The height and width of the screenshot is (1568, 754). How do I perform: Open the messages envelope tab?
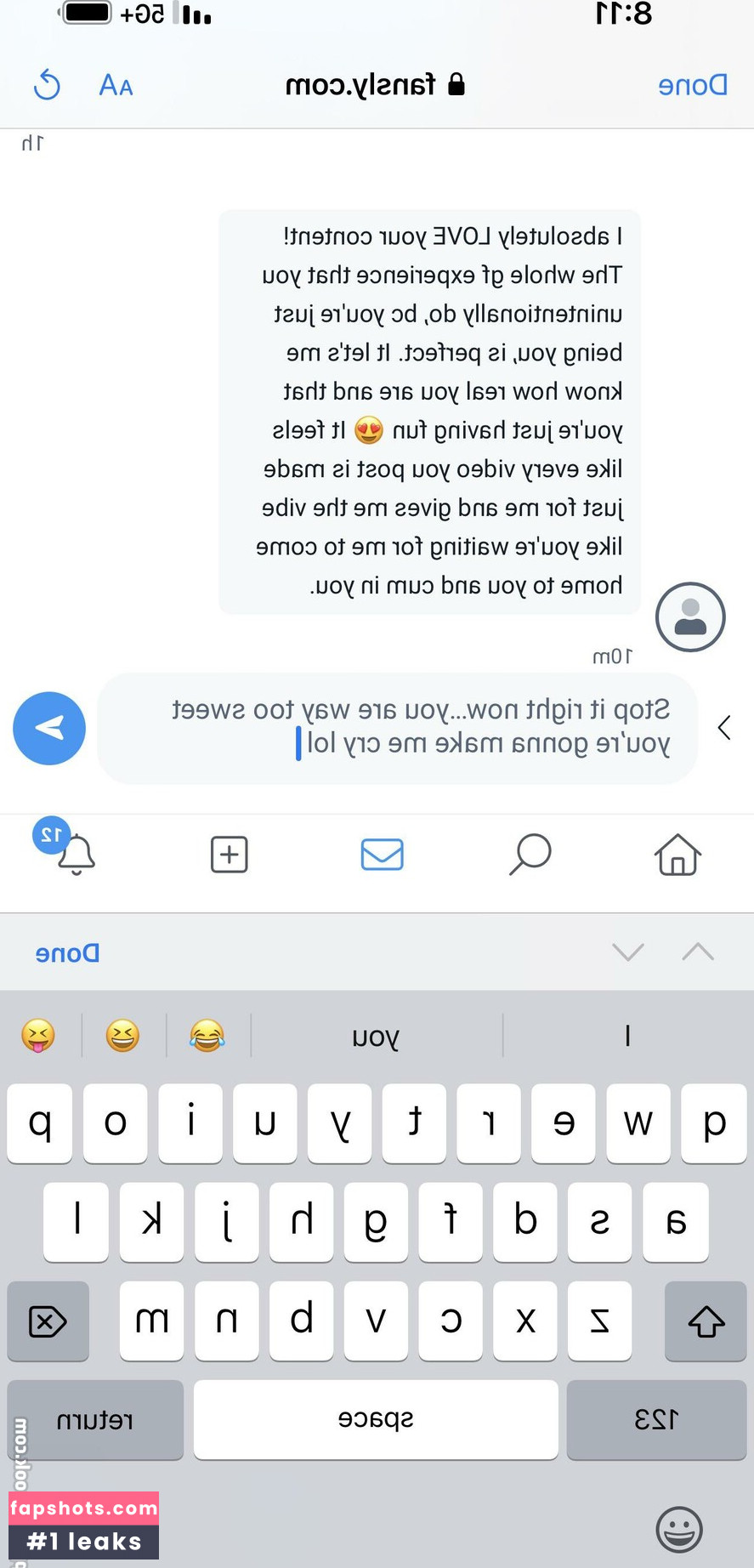point(382,854)
